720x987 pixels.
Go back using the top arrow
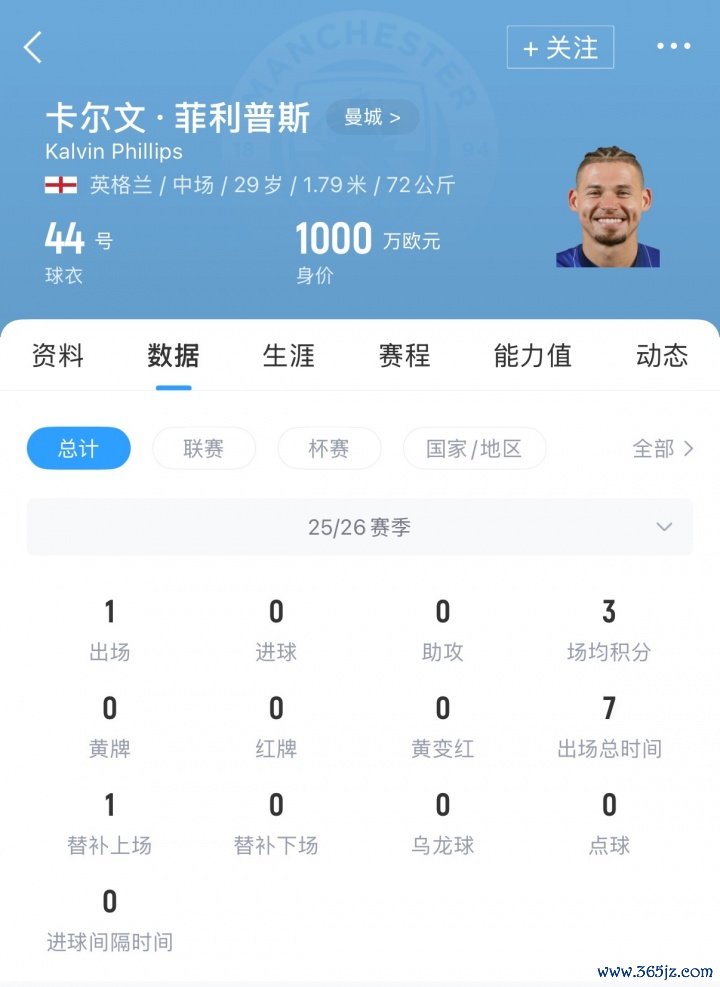tap(33, 47)
